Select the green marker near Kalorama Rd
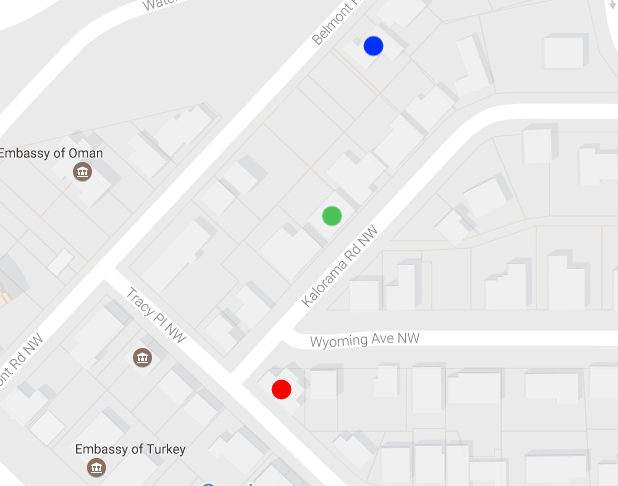Image resolution: width=618 pixels, height=486 pixels. 332,216
